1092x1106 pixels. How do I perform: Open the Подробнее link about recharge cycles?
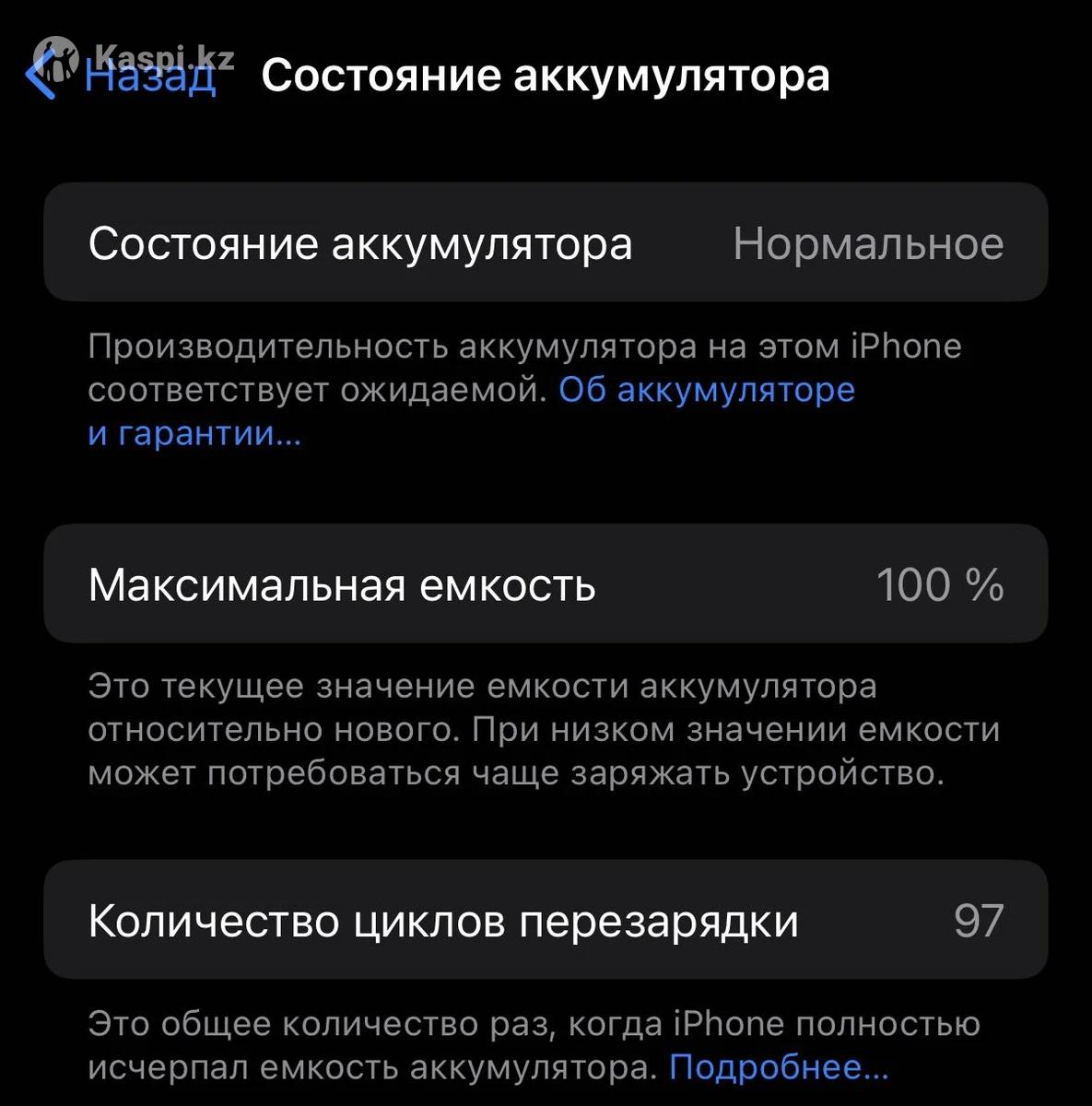[x=779, y=1067]
